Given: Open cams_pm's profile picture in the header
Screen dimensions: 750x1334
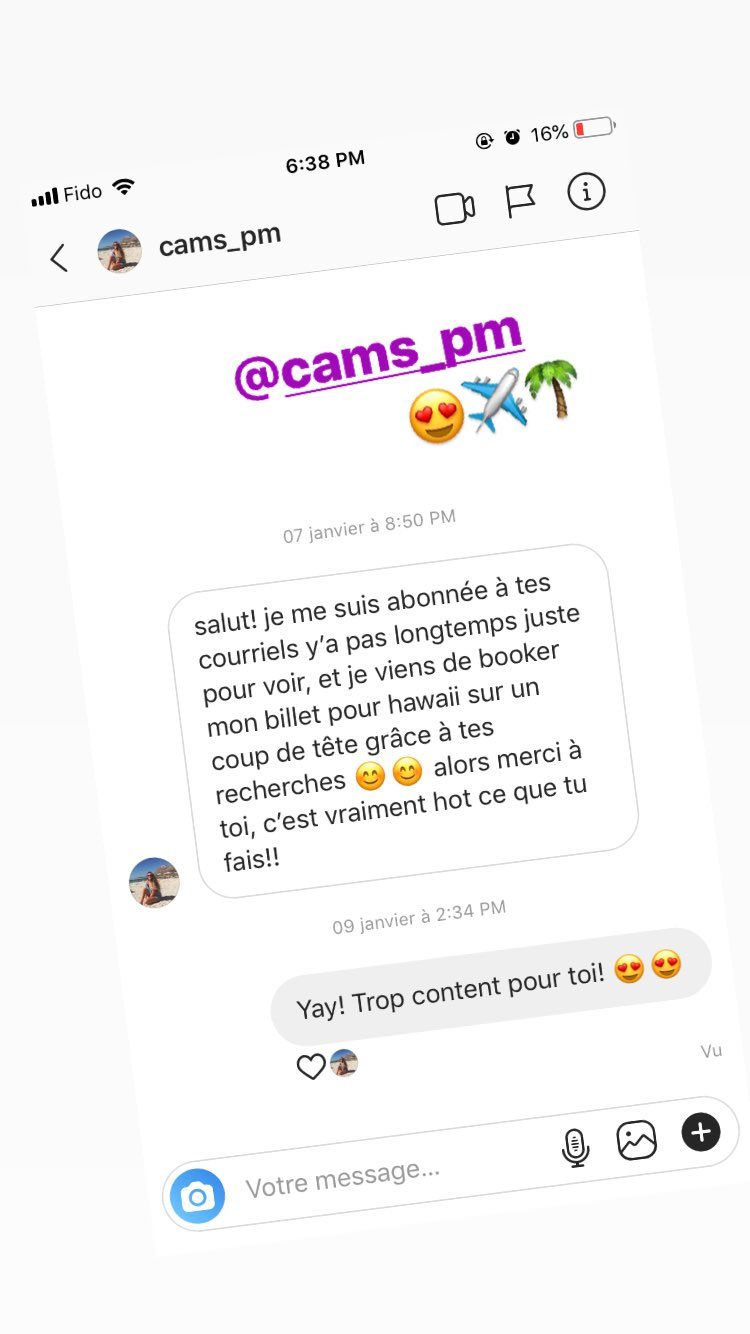Looking at the screenshot, I should click(x=120, y=250).
